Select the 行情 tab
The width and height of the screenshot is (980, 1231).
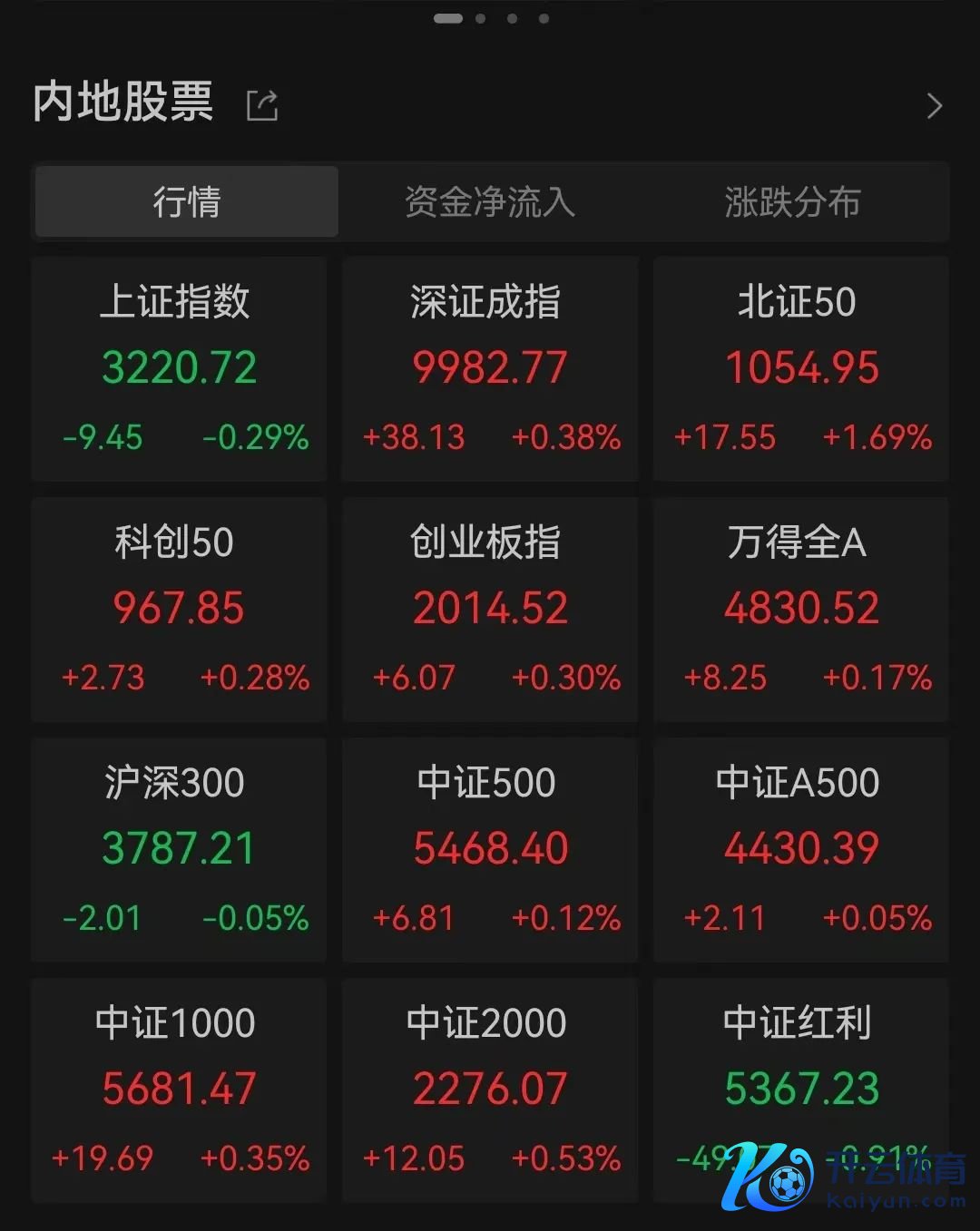(x=187, y=201)
